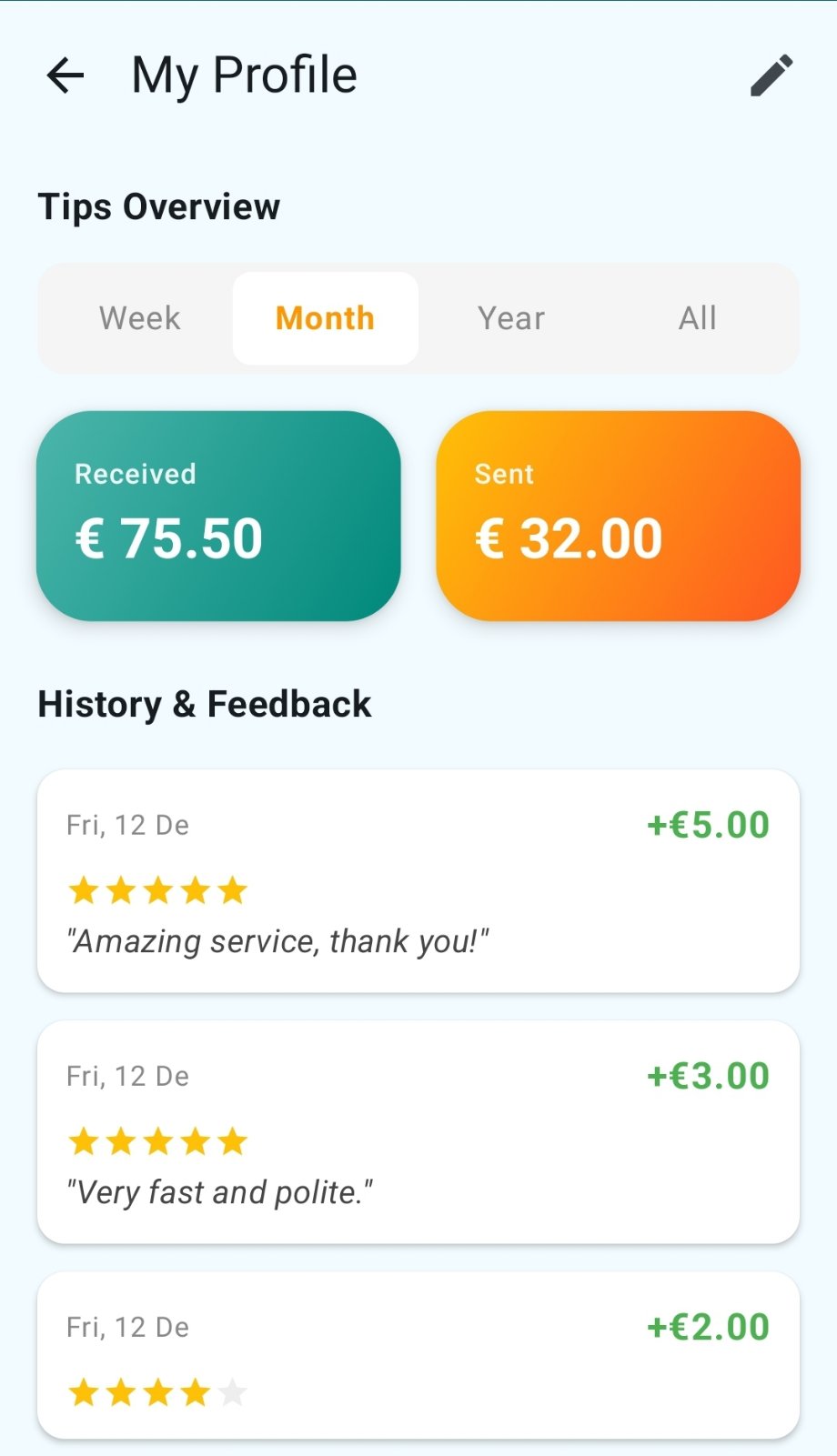Click the back arrow to leave My Profile
The height and width of the screenshot is (1456, 837).
point(66,75)
